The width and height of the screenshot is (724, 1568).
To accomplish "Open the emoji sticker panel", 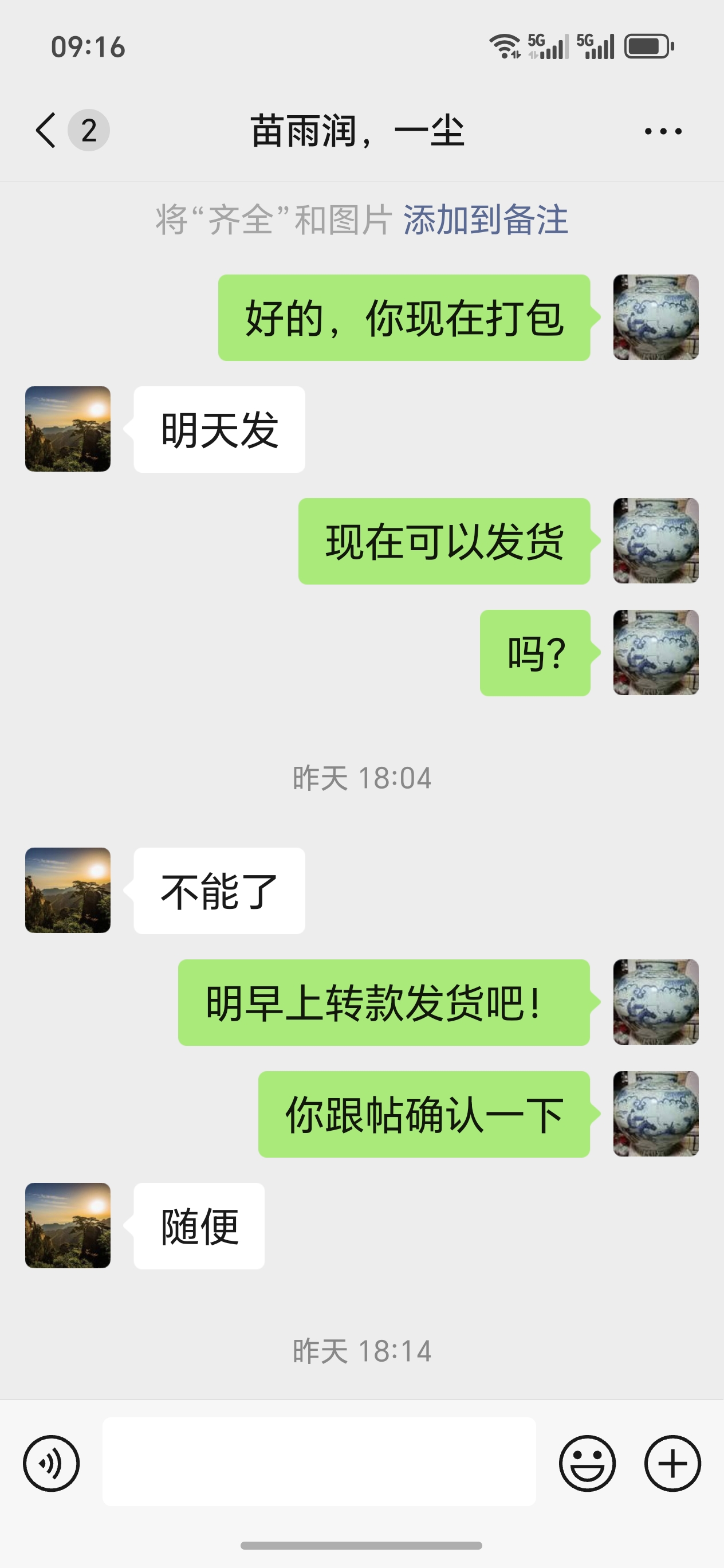I will 587,1463.
